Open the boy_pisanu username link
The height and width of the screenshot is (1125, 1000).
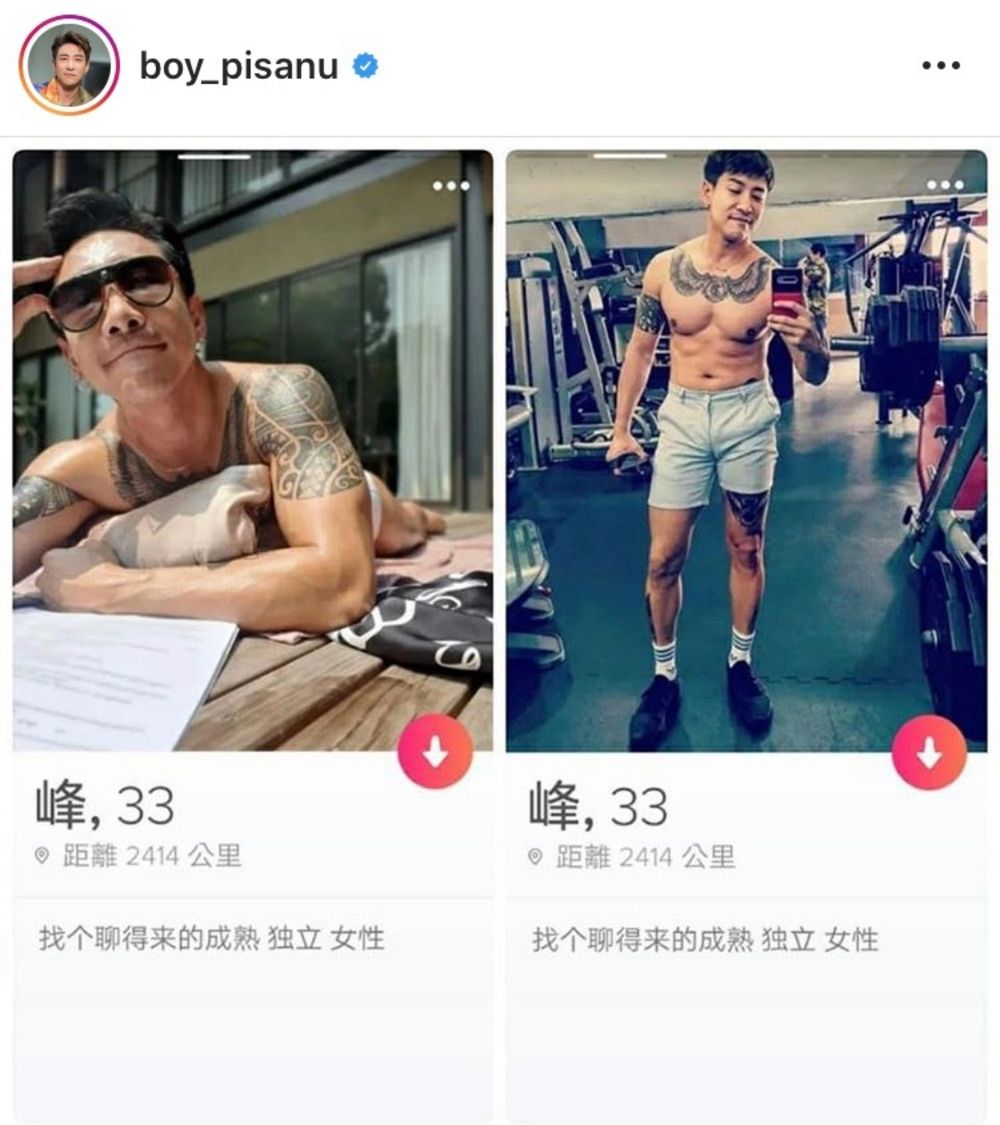pyautogui.click(x=238, y=67)
